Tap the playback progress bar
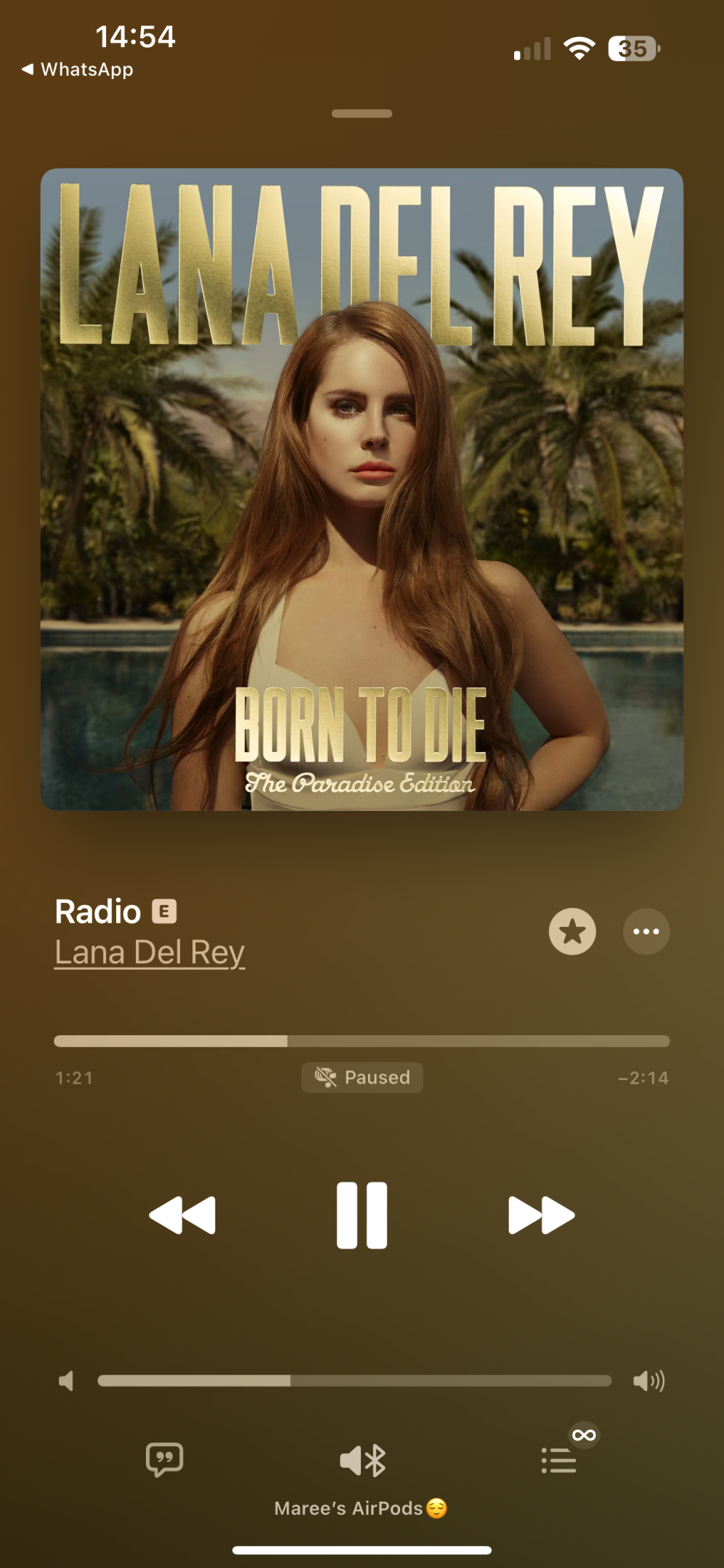The image size is (724, 1568). tap(362, 1041)
